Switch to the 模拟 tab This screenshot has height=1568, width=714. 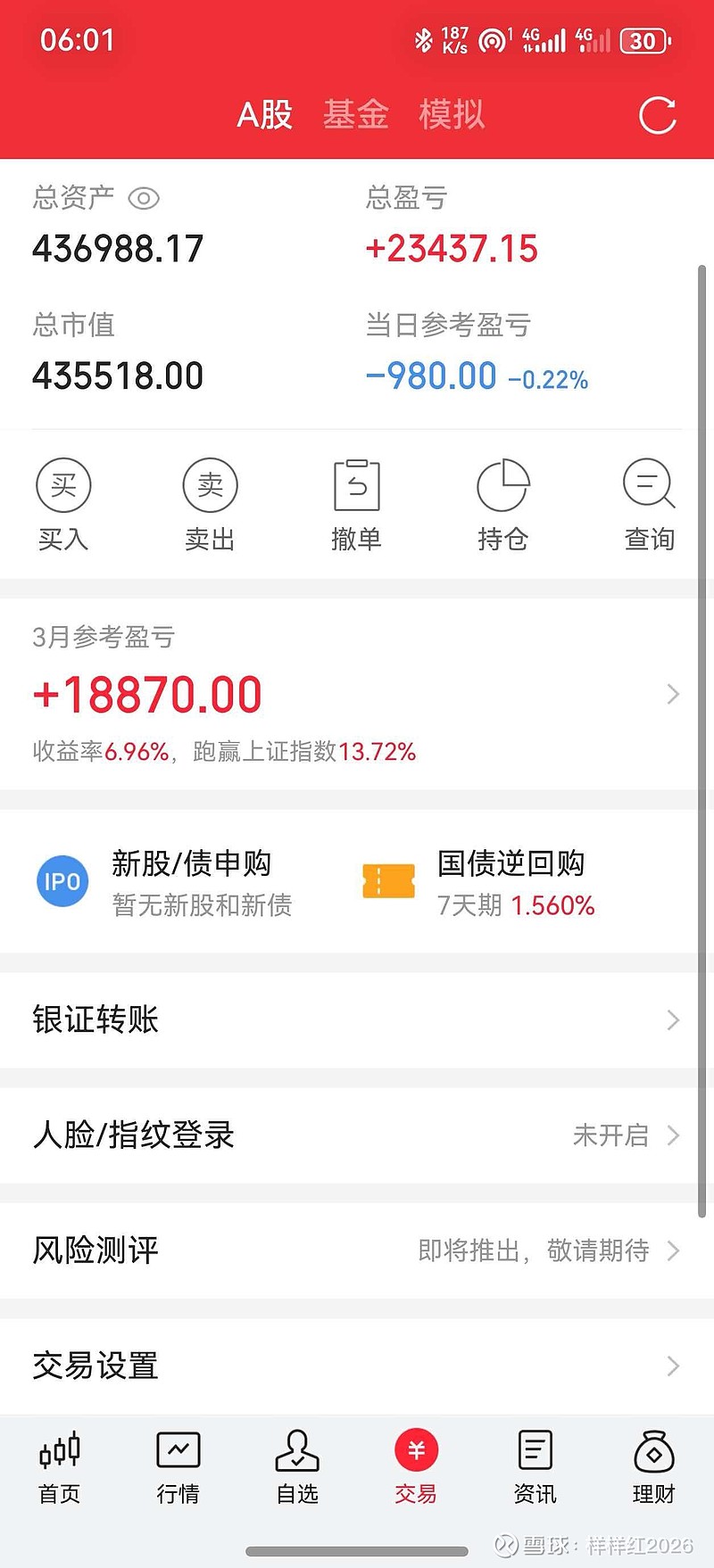452,114
